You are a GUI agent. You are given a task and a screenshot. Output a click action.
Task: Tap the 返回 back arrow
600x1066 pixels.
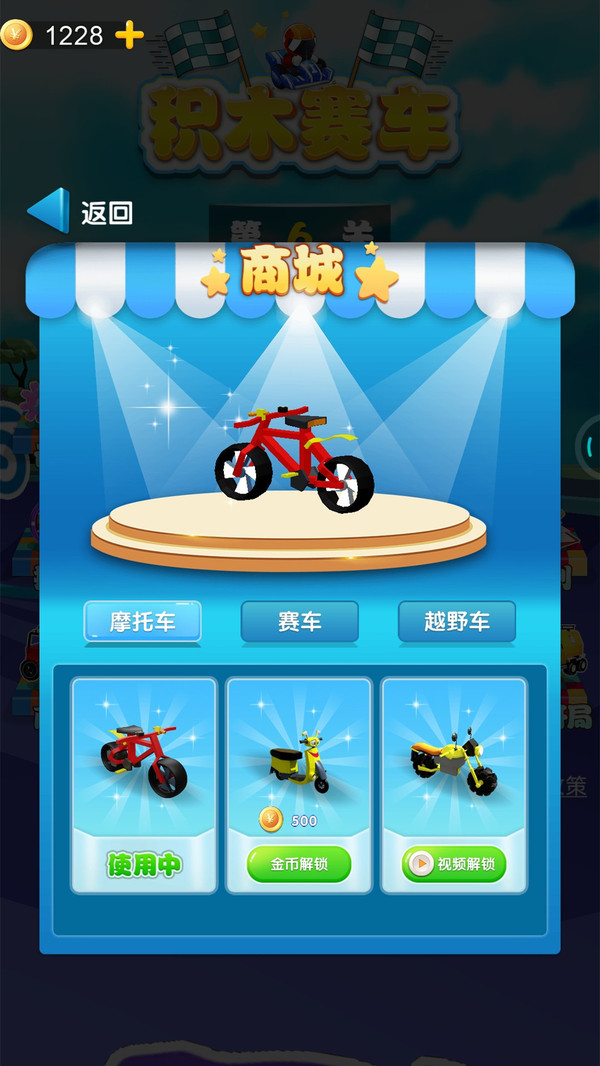coord(50,211)
